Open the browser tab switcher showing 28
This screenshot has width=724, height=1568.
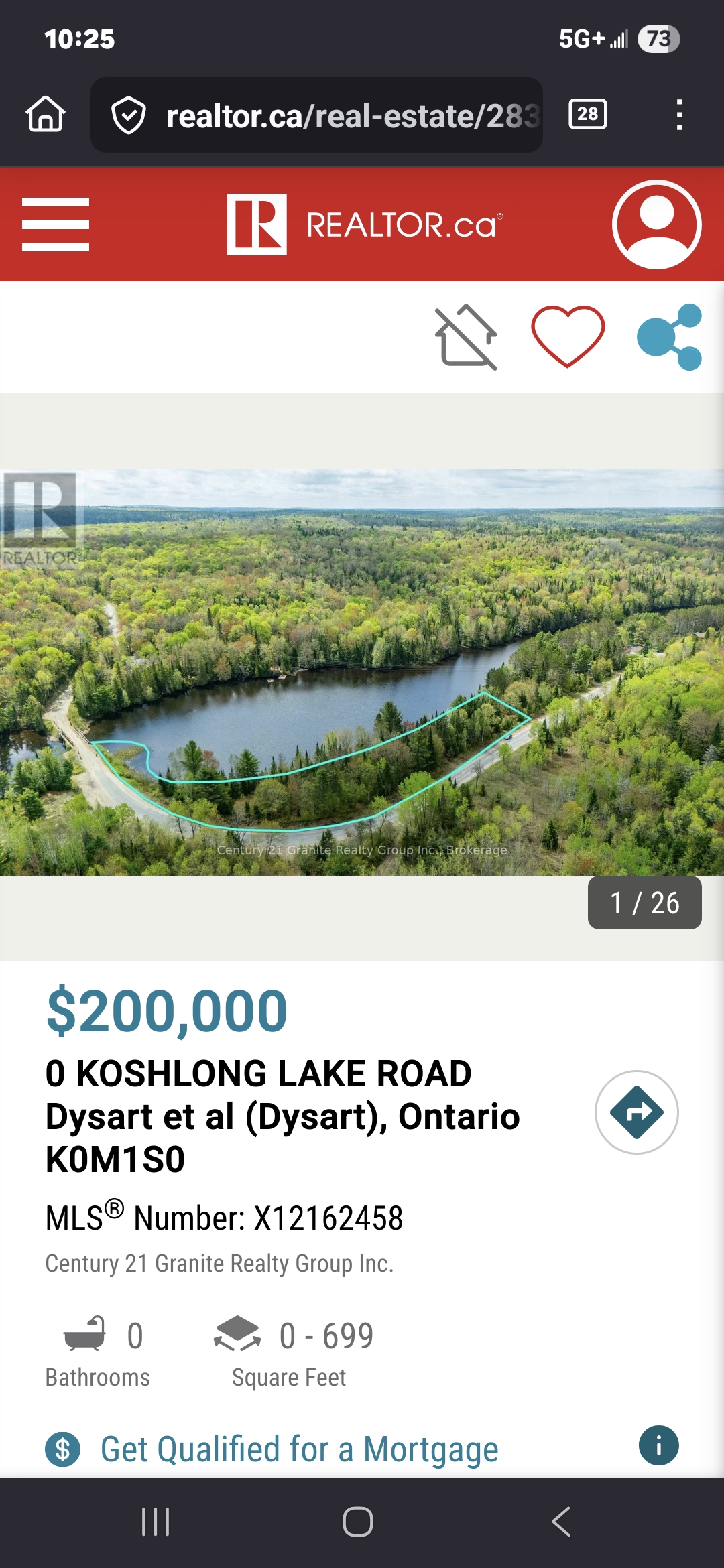tap(587, 115)
